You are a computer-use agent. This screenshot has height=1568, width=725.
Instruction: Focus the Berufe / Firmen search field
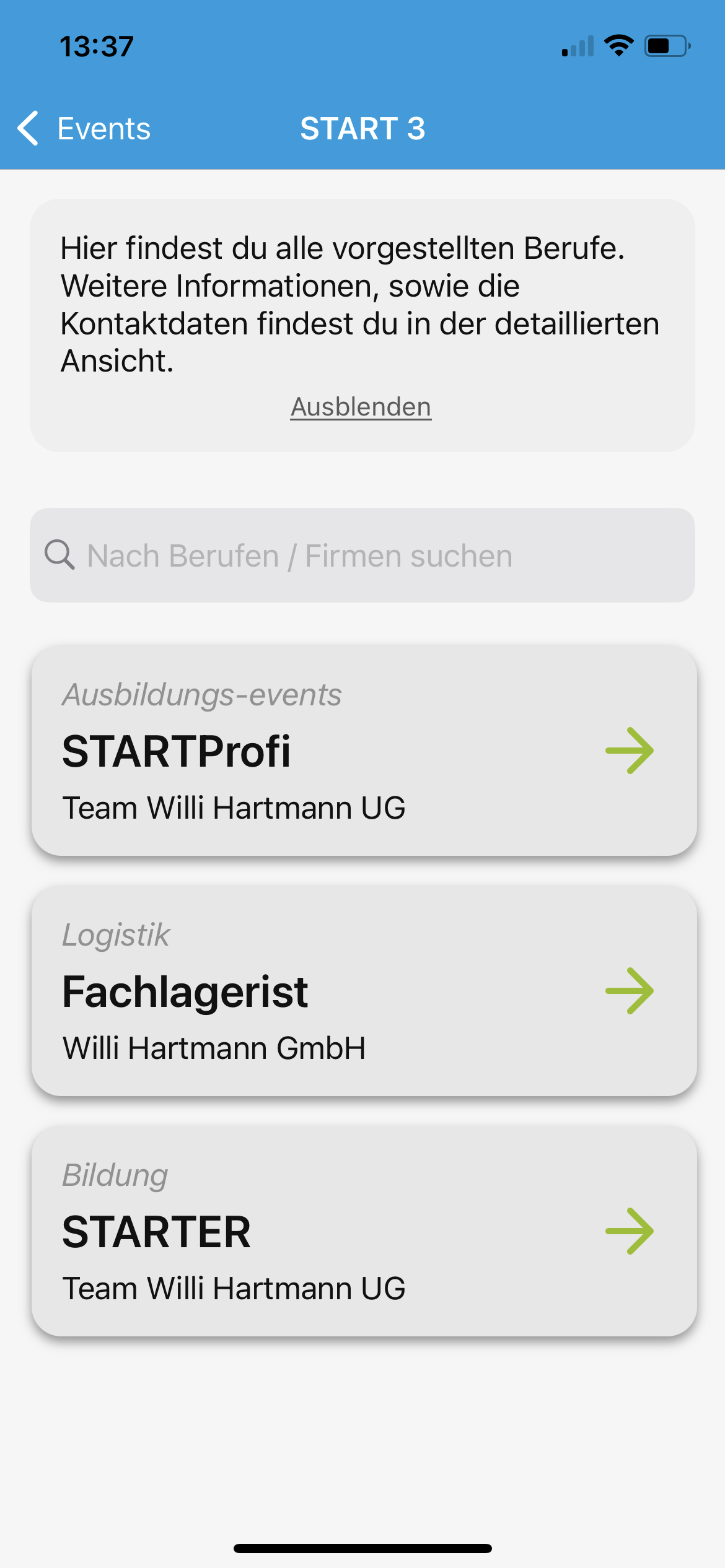coord(362,555)
